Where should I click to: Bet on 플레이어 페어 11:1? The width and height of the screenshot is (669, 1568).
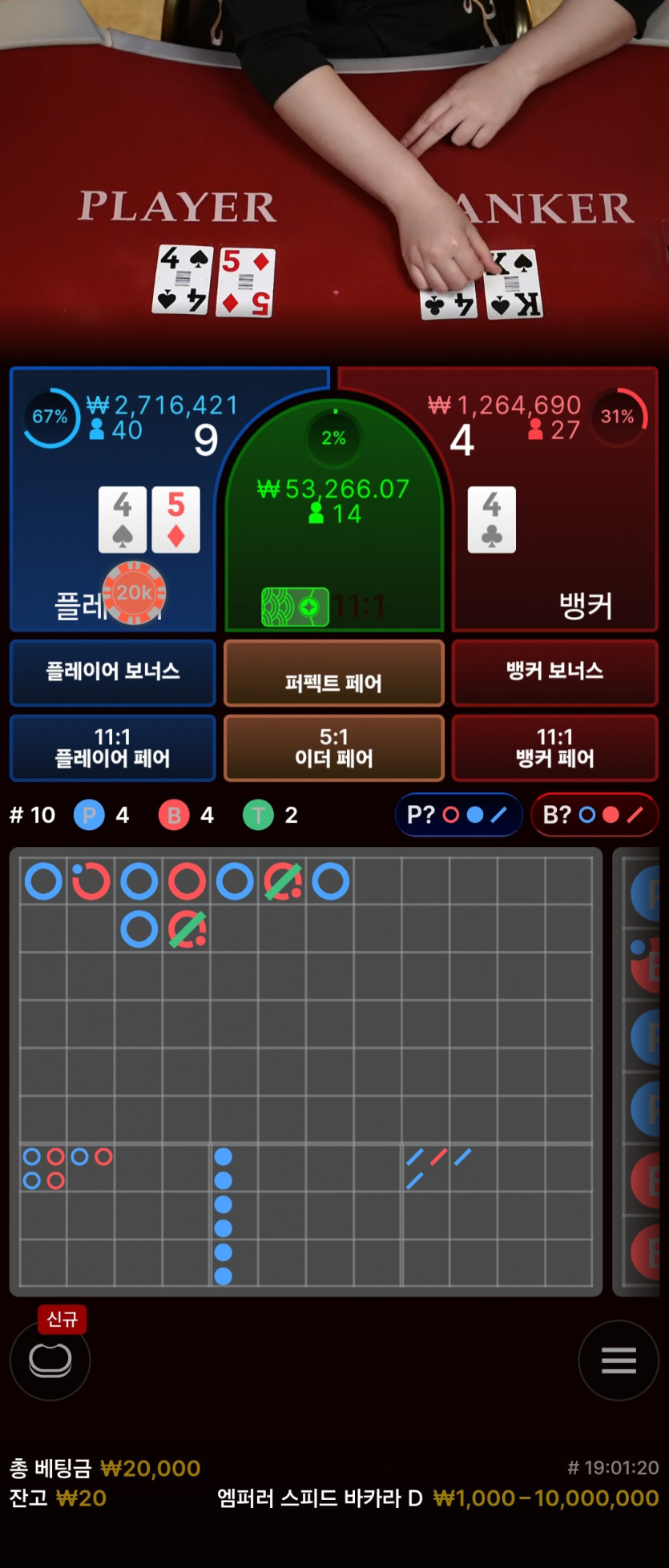(x=113, y=748)
